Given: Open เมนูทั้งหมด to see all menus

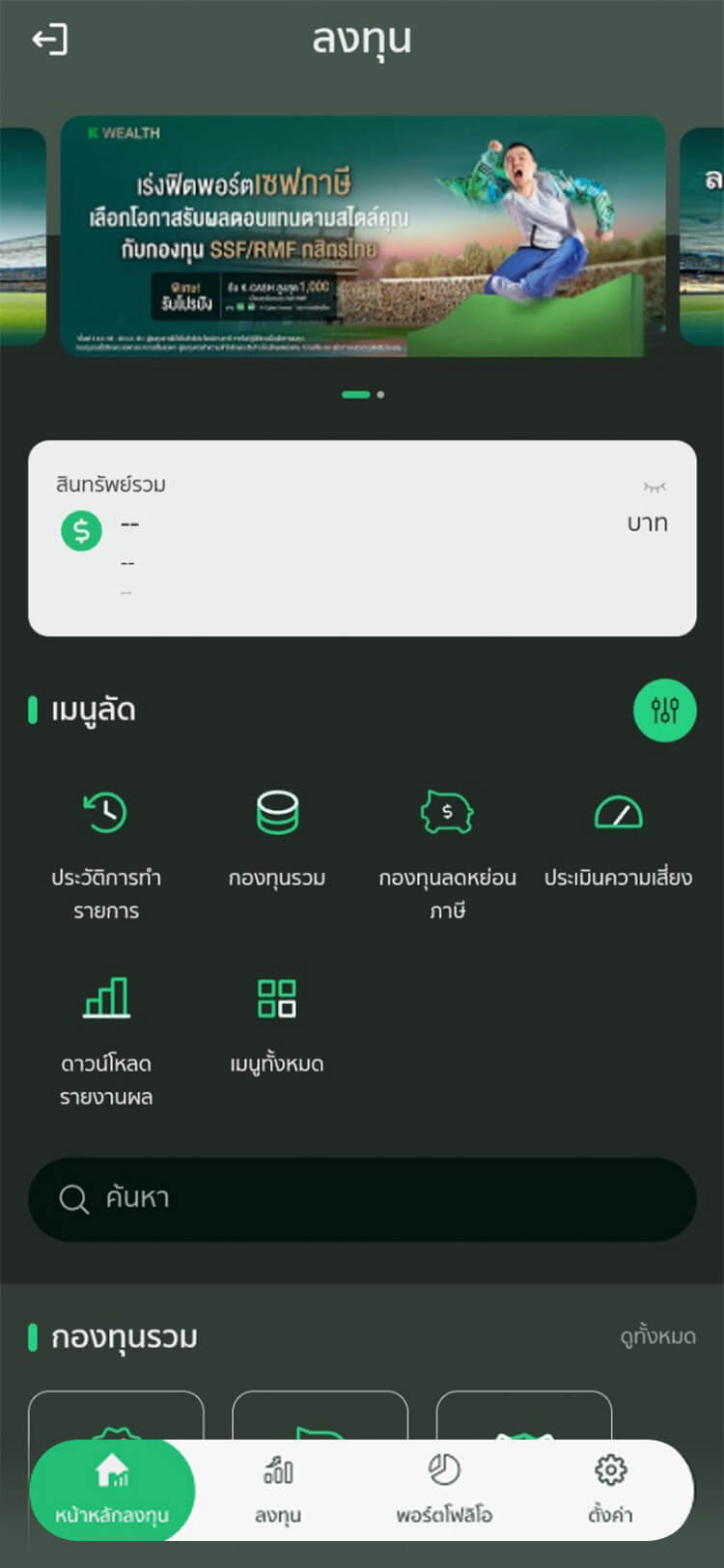Looking at the screenshot, I should [277, 1023].
